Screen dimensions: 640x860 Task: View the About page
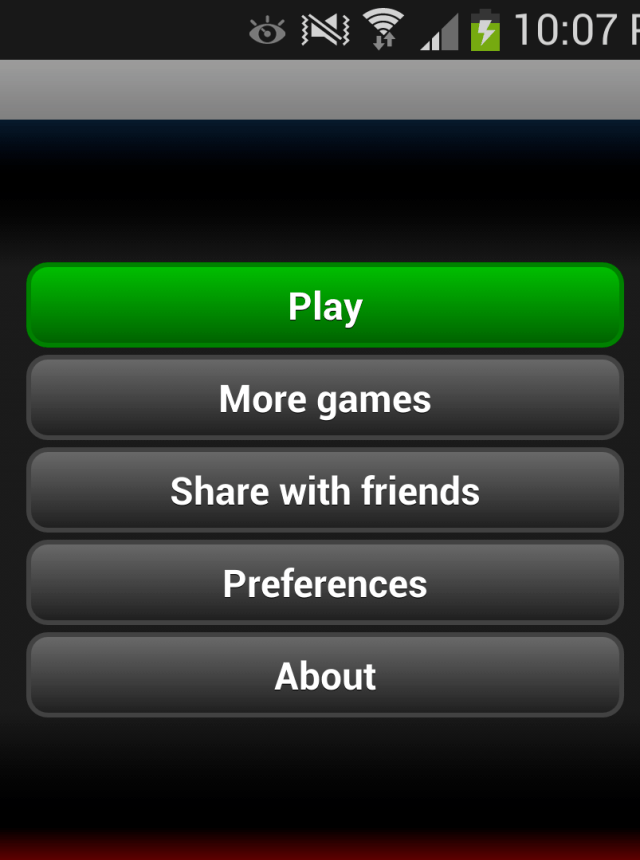325,676
